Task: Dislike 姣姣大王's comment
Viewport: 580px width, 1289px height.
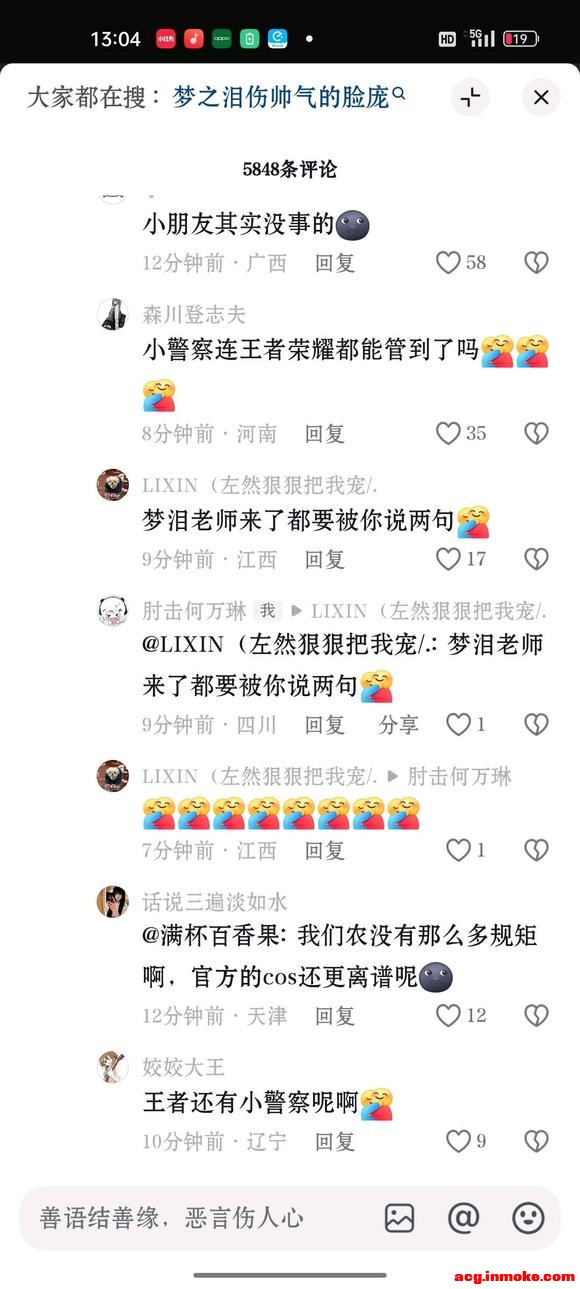Action: click(x=537, y=1140)
